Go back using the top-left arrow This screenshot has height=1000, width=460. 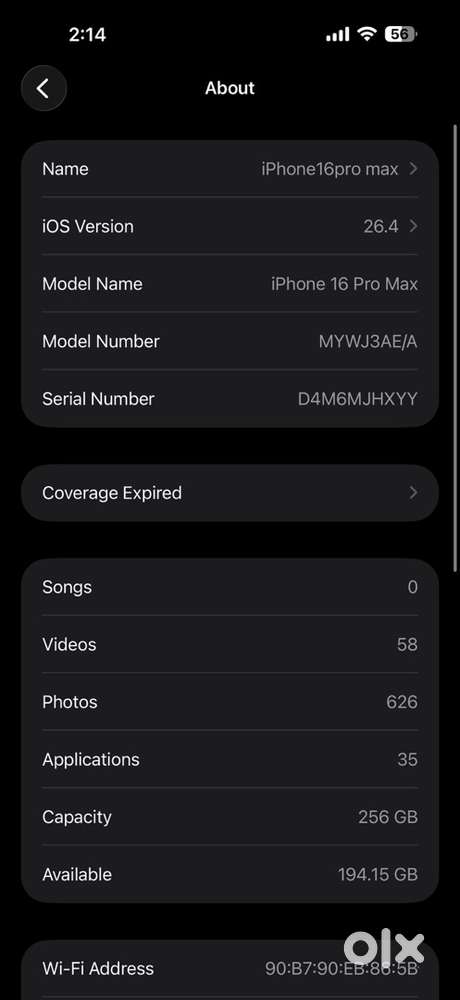tap(43, 88)
